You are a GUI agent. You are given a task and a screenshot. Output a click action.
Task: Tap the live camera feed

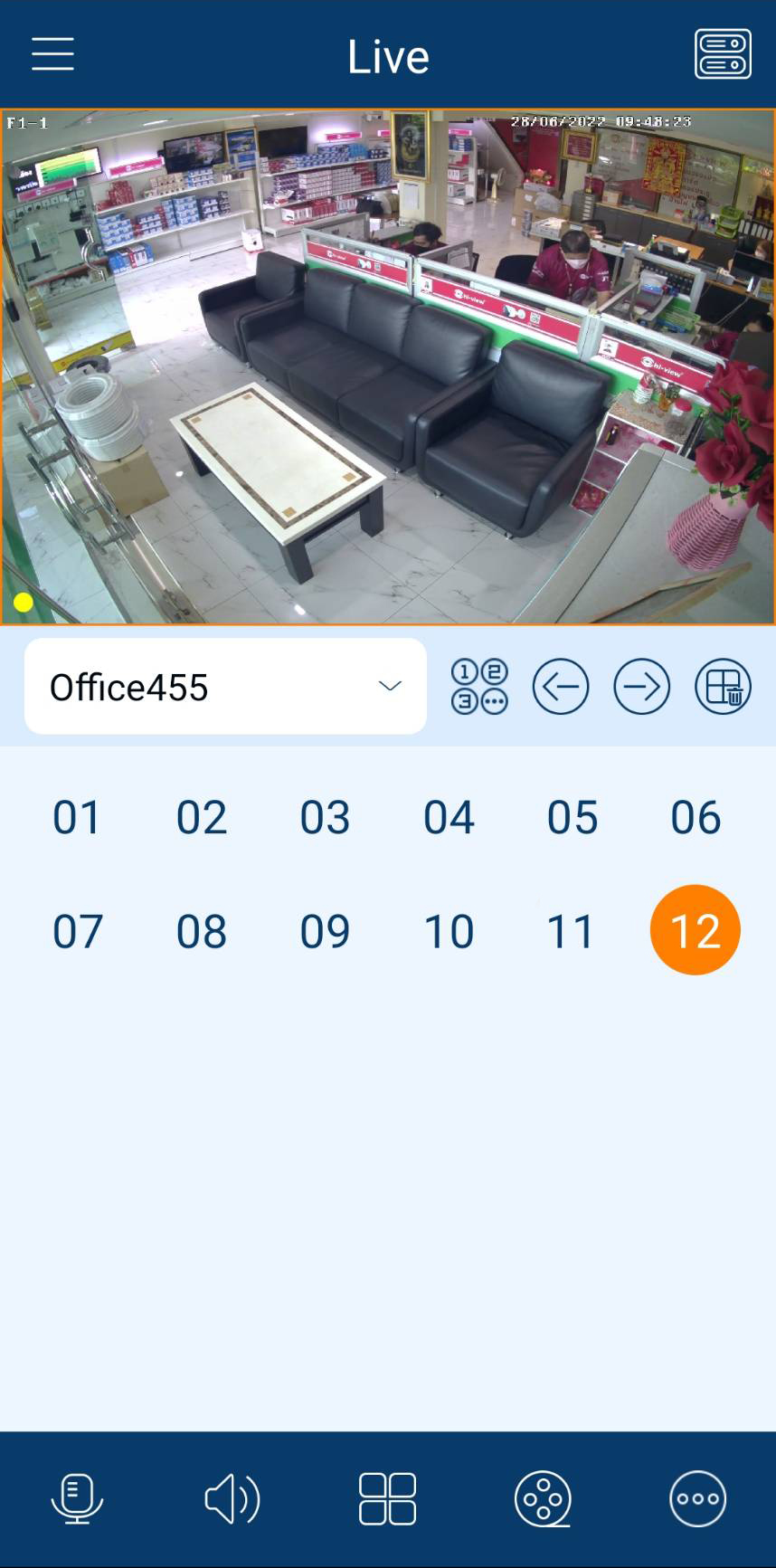[x=387, y=366]
